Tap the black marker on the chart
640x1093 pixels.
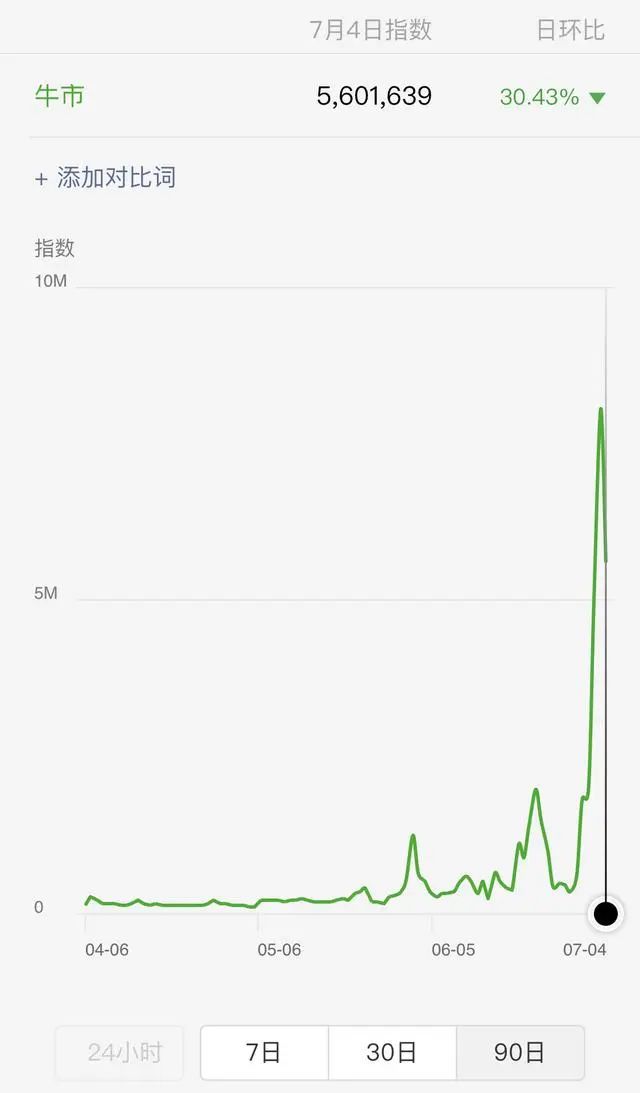606,913
